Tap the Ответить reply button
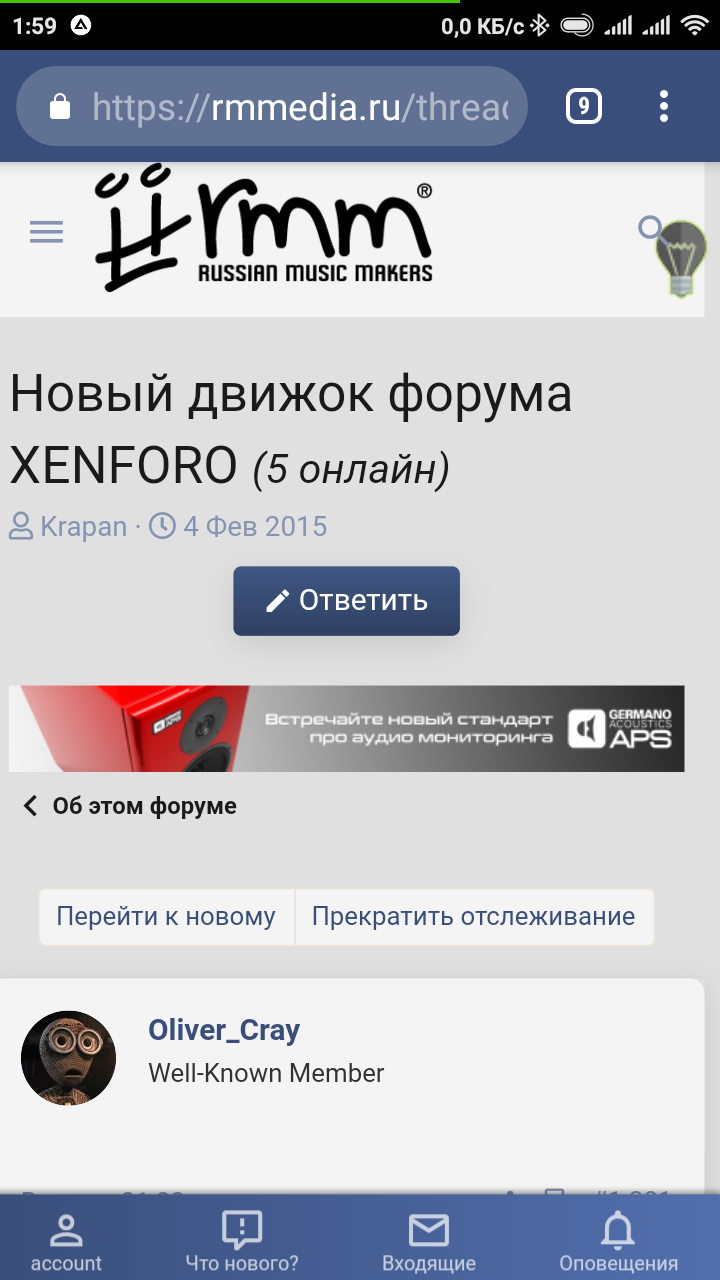 coord(346,601)
